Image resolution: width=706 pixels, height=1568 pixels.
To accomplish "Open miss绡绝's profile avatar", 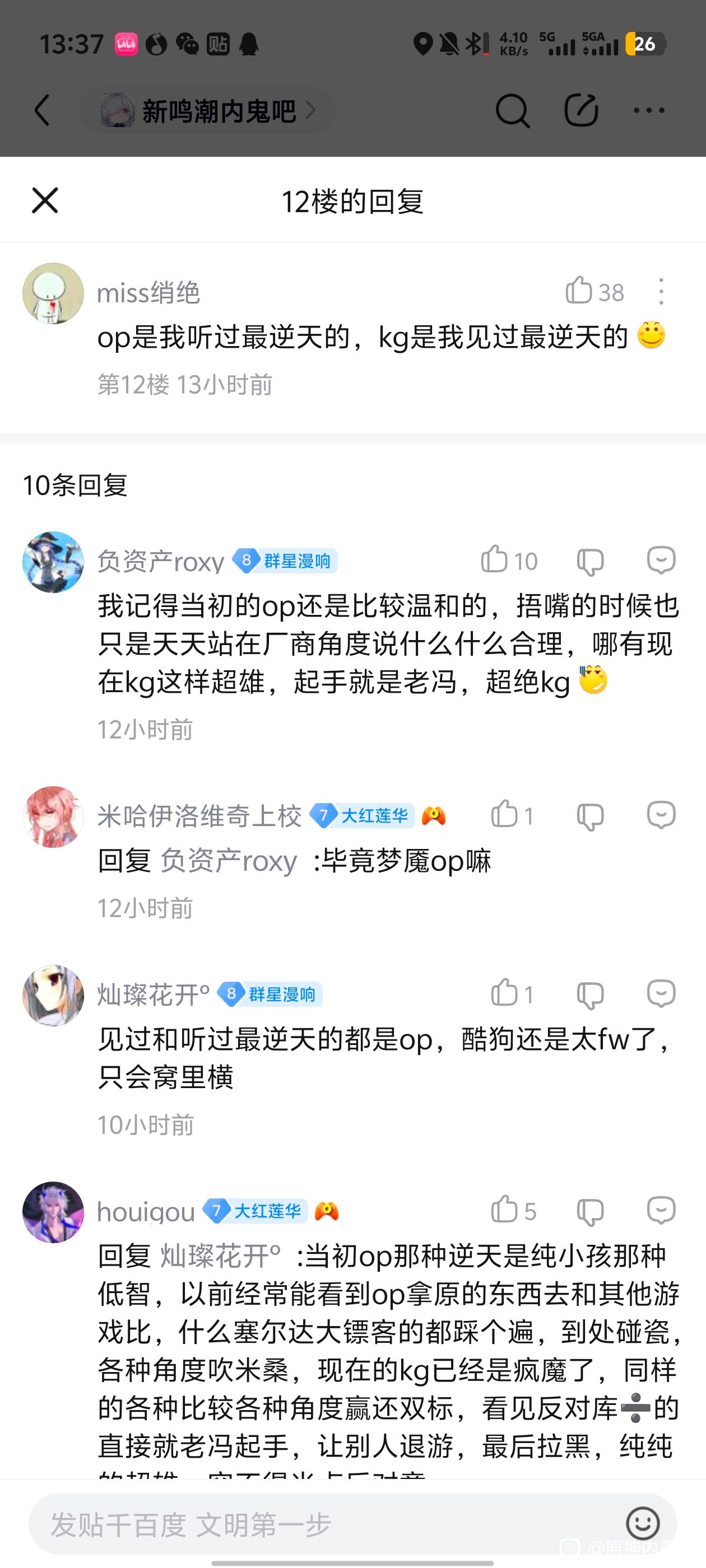I will pyautogui.click(x=53, y=293).
